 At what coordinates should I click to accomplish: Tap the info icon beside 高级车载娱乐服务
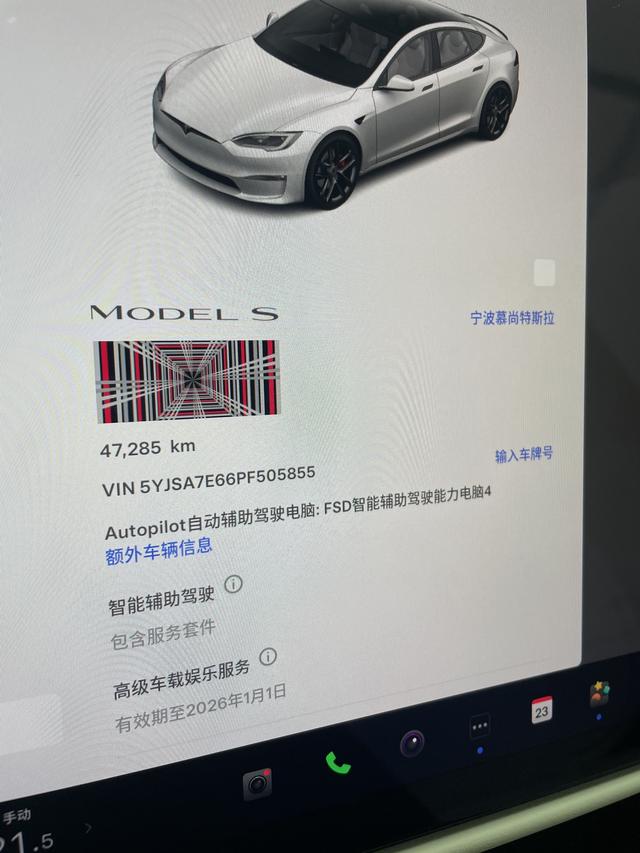pyautogui.click(x=268, y=657)
